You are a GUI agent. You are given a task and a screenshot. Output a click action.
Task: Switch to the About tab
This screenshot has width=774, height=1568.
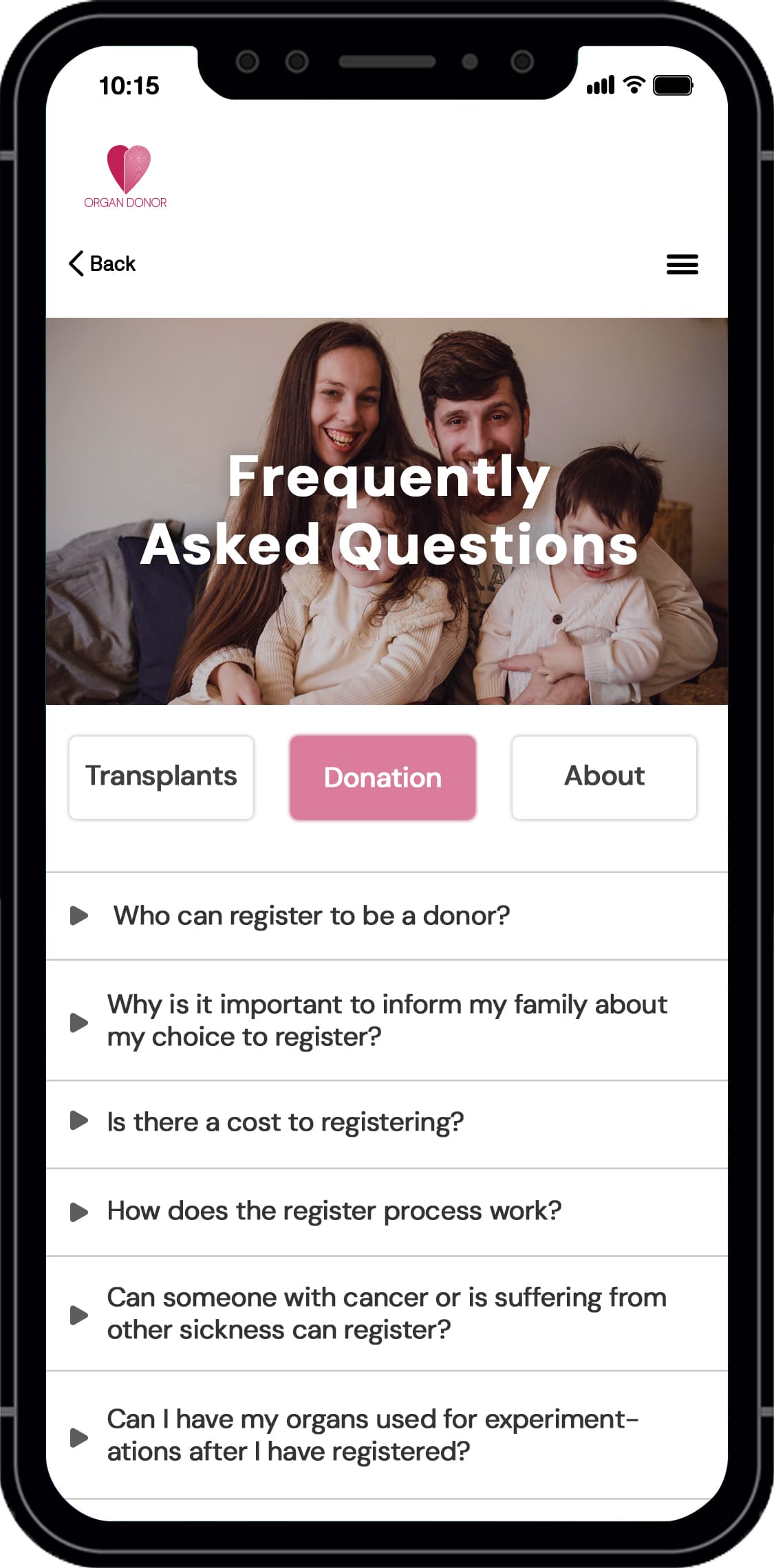coord(604,777)
